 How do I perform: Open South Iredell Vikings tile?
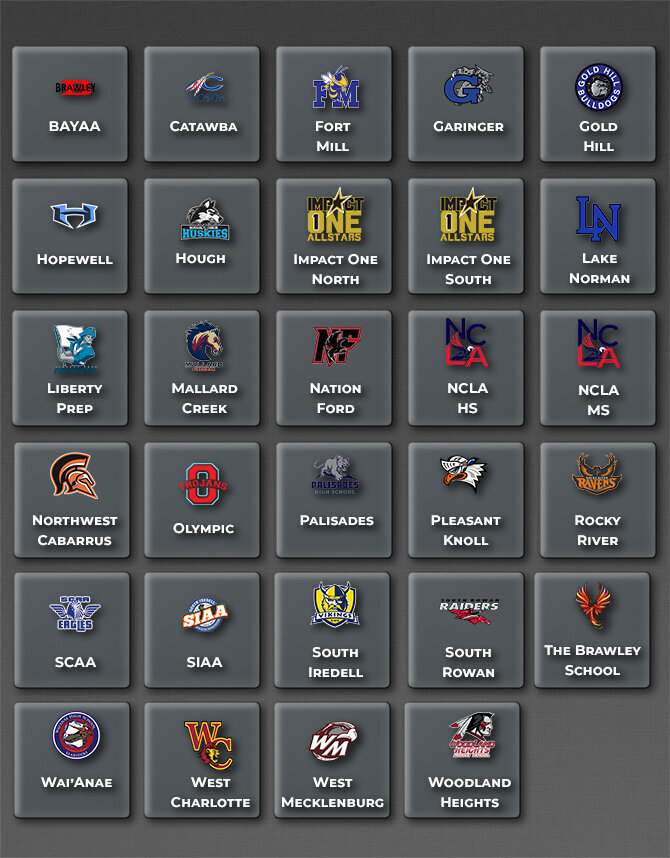[334, 630]
